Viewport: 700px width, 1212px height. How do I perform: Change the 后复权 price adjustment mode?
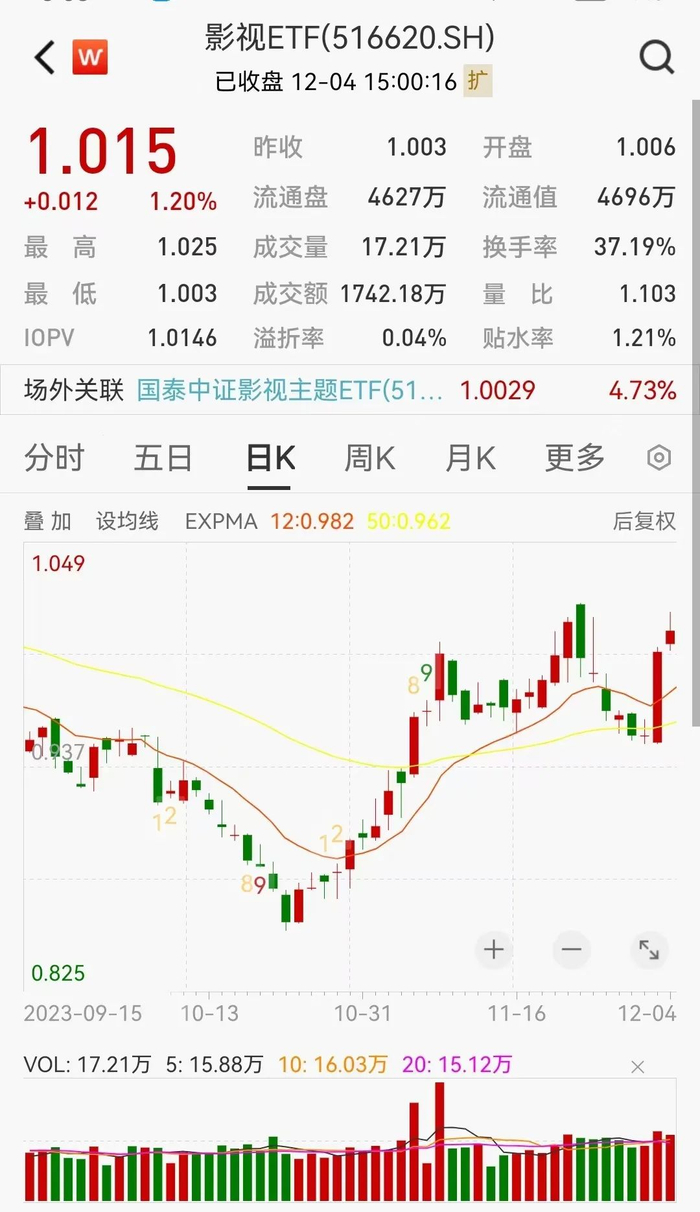(644, 521)
